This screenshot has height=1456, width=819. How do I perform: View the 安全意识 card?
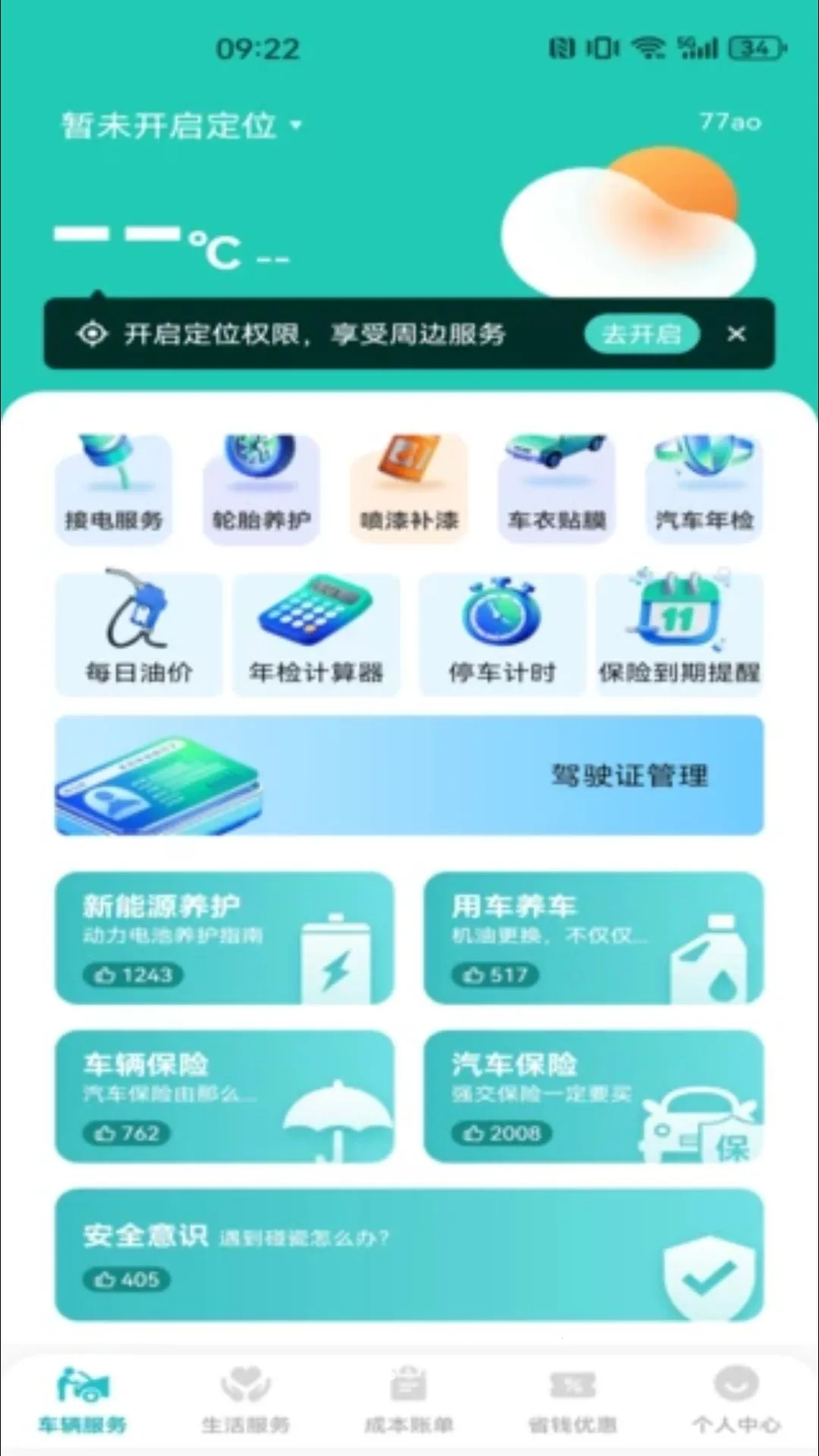[x=409, y=1254]
